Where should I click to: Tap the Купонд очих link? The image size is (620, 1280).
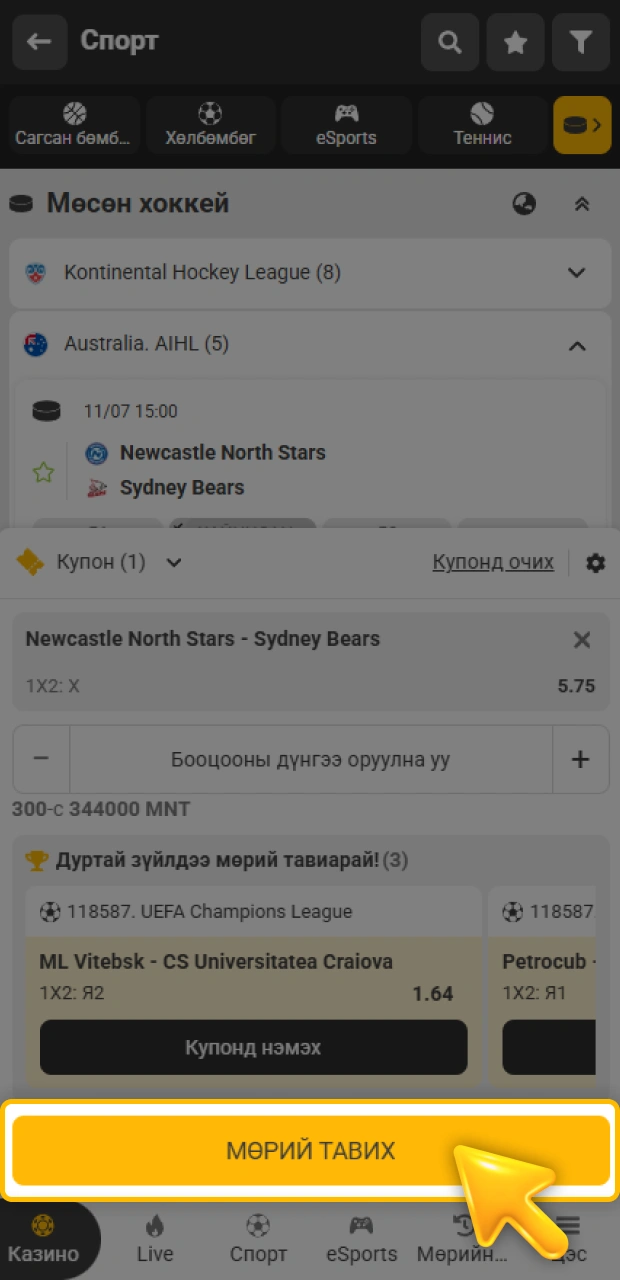(493, 562)
